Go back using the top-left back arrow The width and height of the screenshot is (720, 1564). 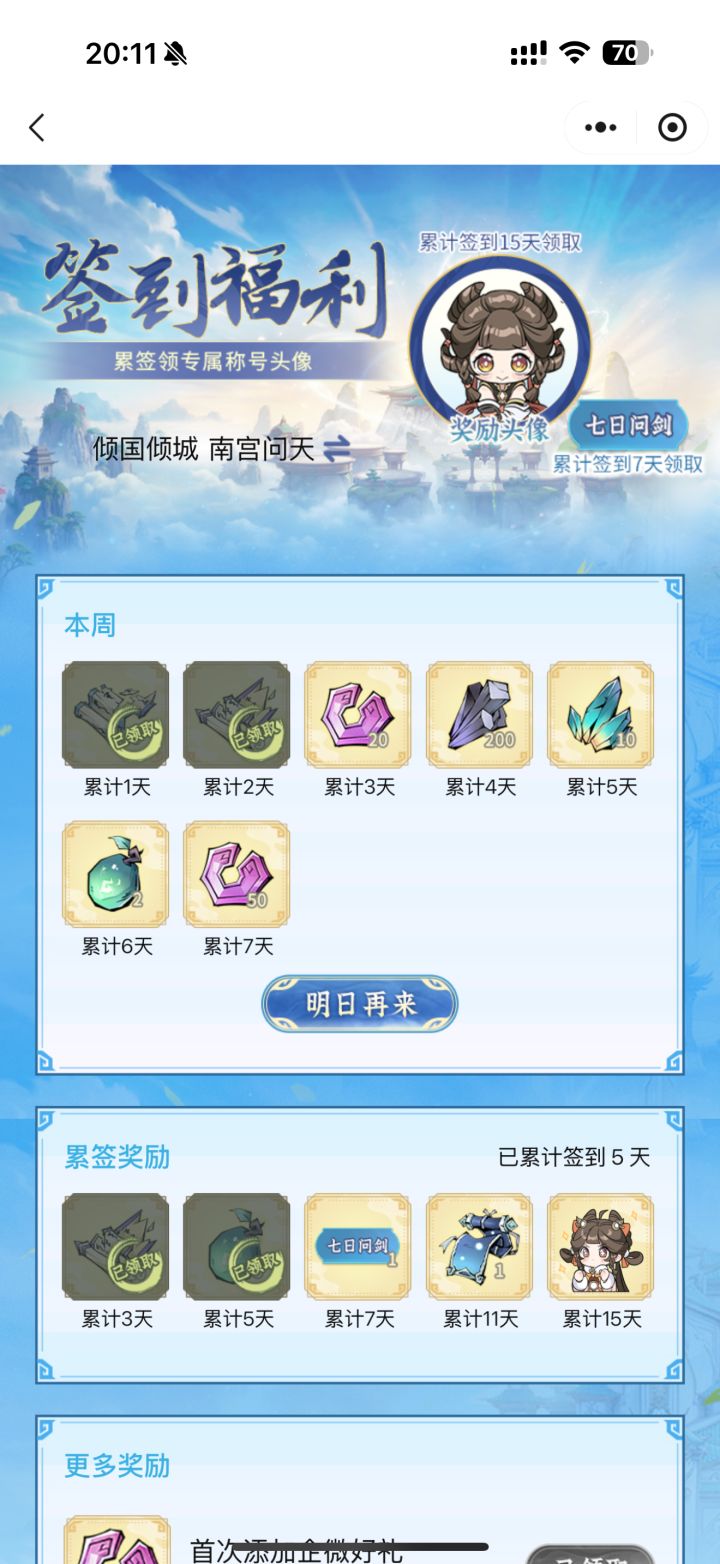(x=36, y=128)
